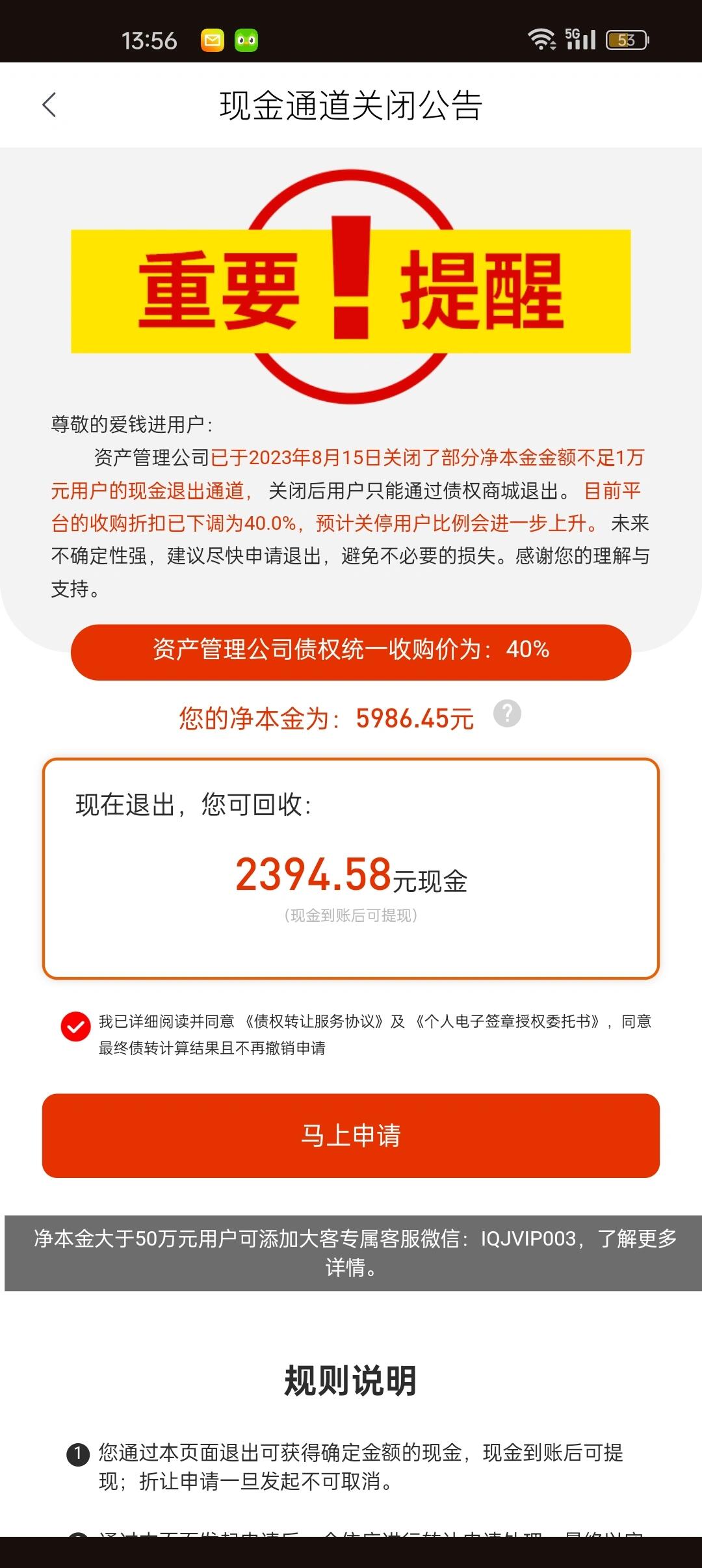The height and width of the screenshot is (1568, 702).
Task: Uncheck the agreement consent checkbox
Action: (75, 1026)
